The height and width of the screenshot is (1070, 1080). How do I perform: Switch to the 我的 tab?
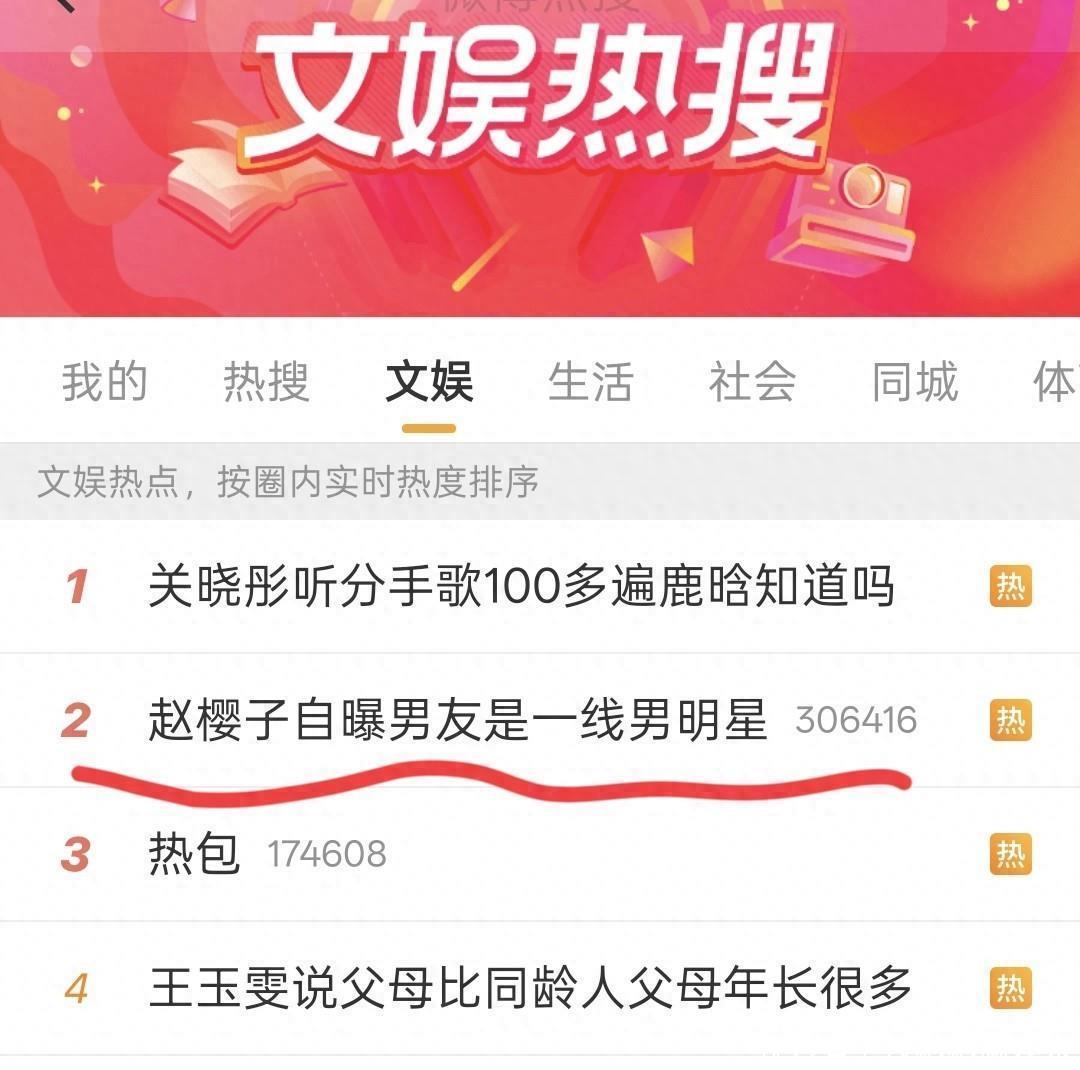pos(104,382)
